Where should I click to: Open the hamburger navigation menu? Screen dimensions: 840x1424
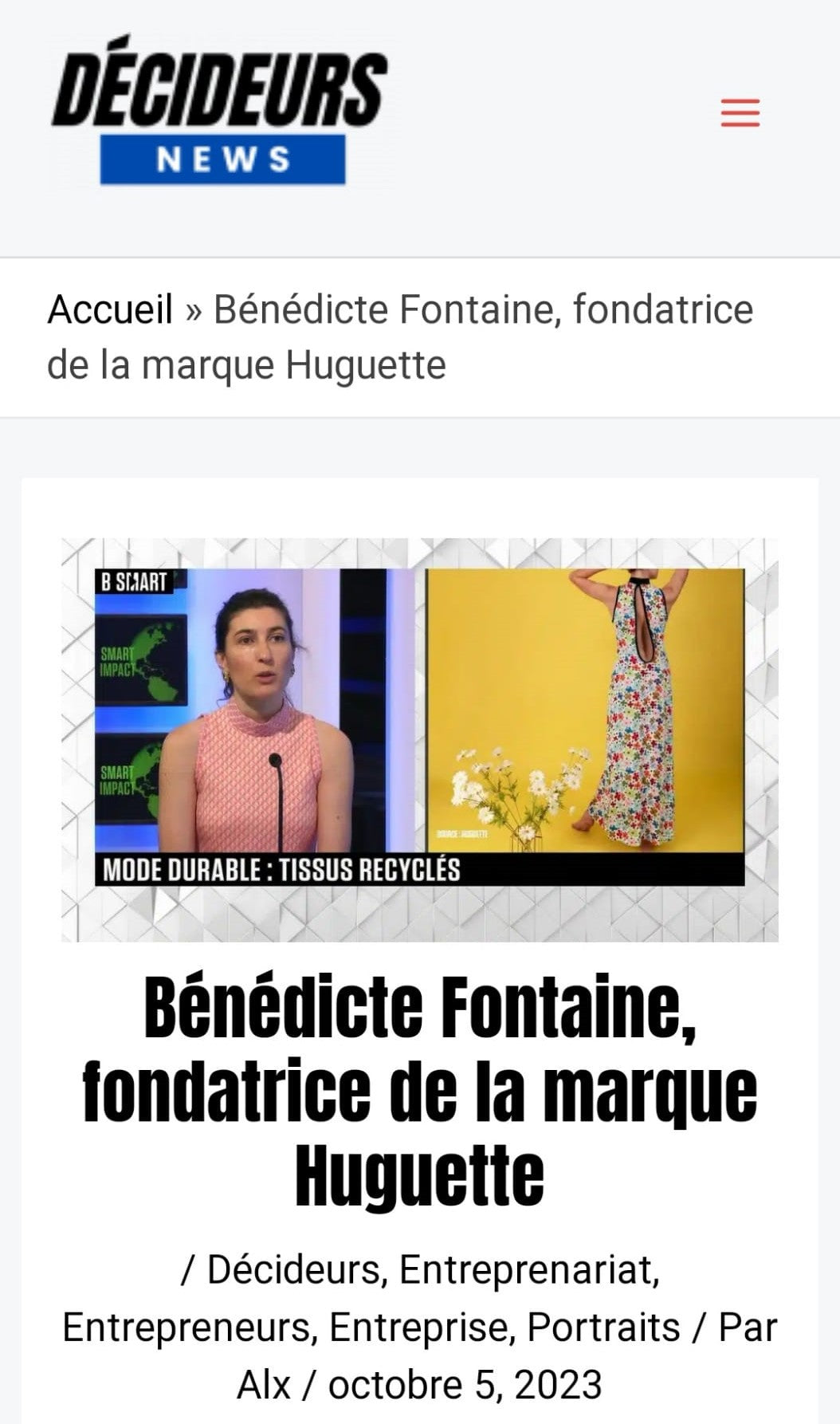(740, 113)
